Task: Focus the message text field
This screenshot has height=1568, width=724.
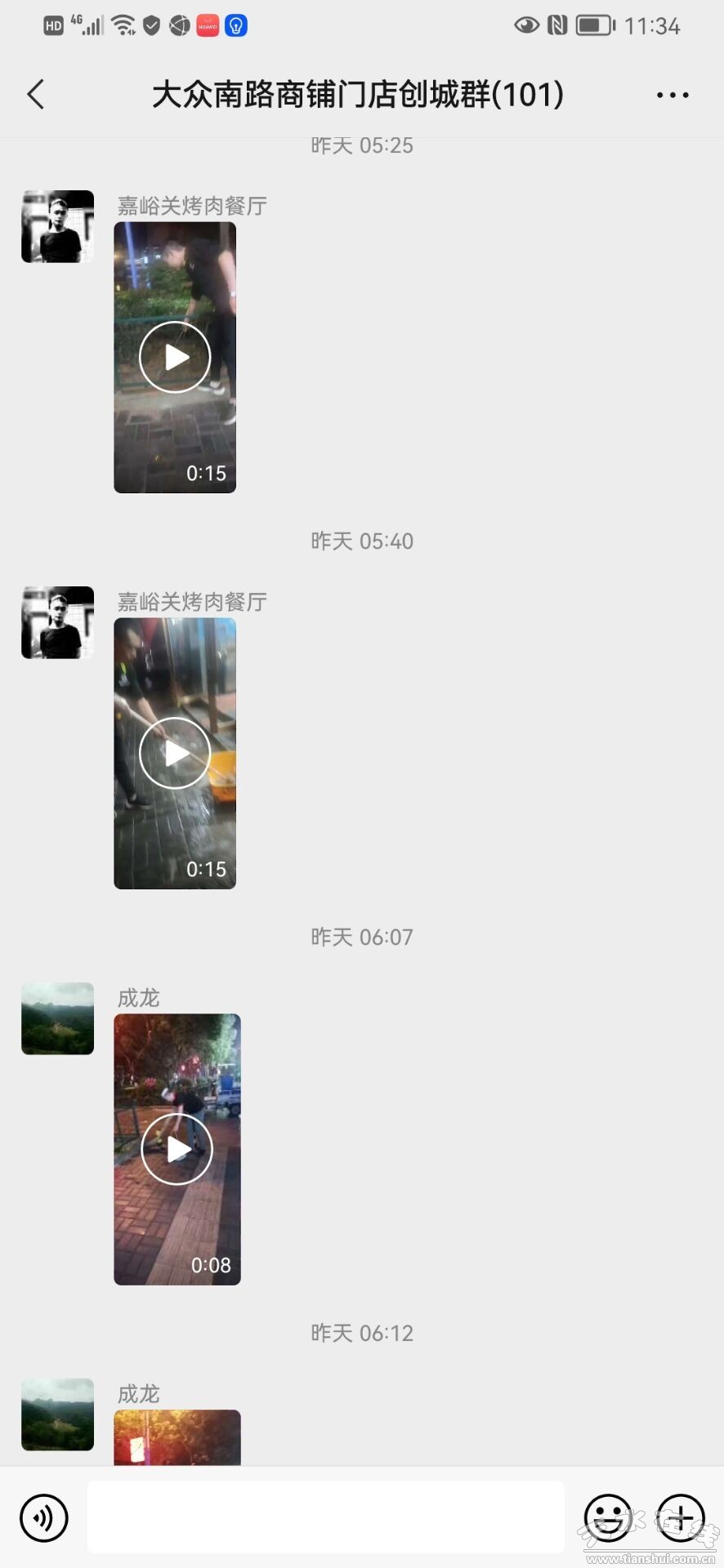Action: (325, 1517)
